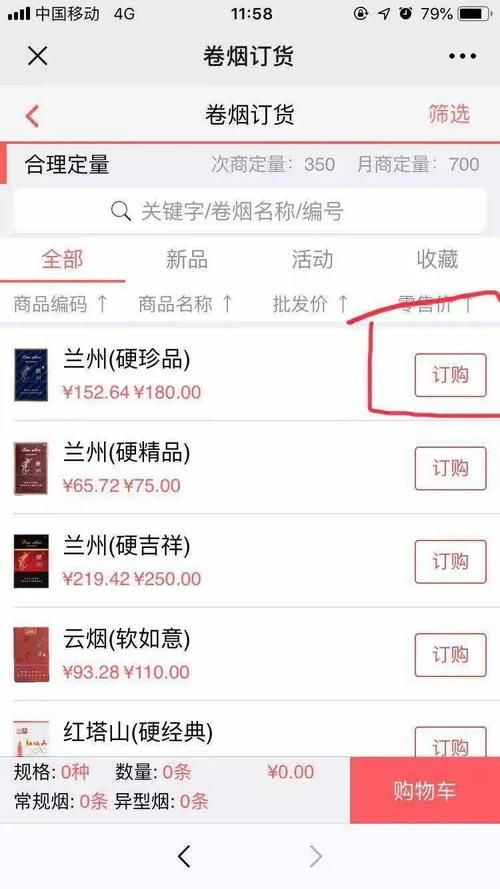Switch to the 新品 tab
Viewport: 500px width, 889px height.
coord(187,260)
